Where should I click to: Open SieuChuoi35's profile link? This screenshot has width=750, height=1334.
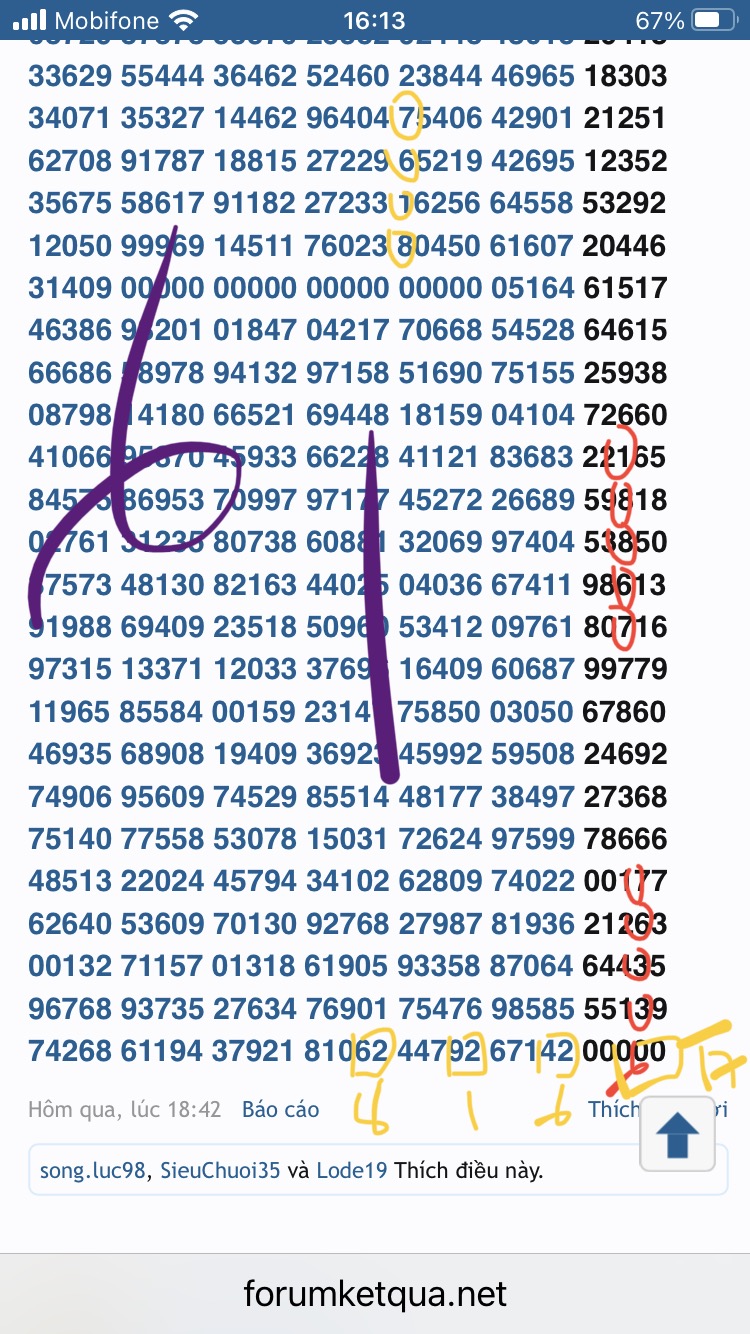[x=220, y=1170]
